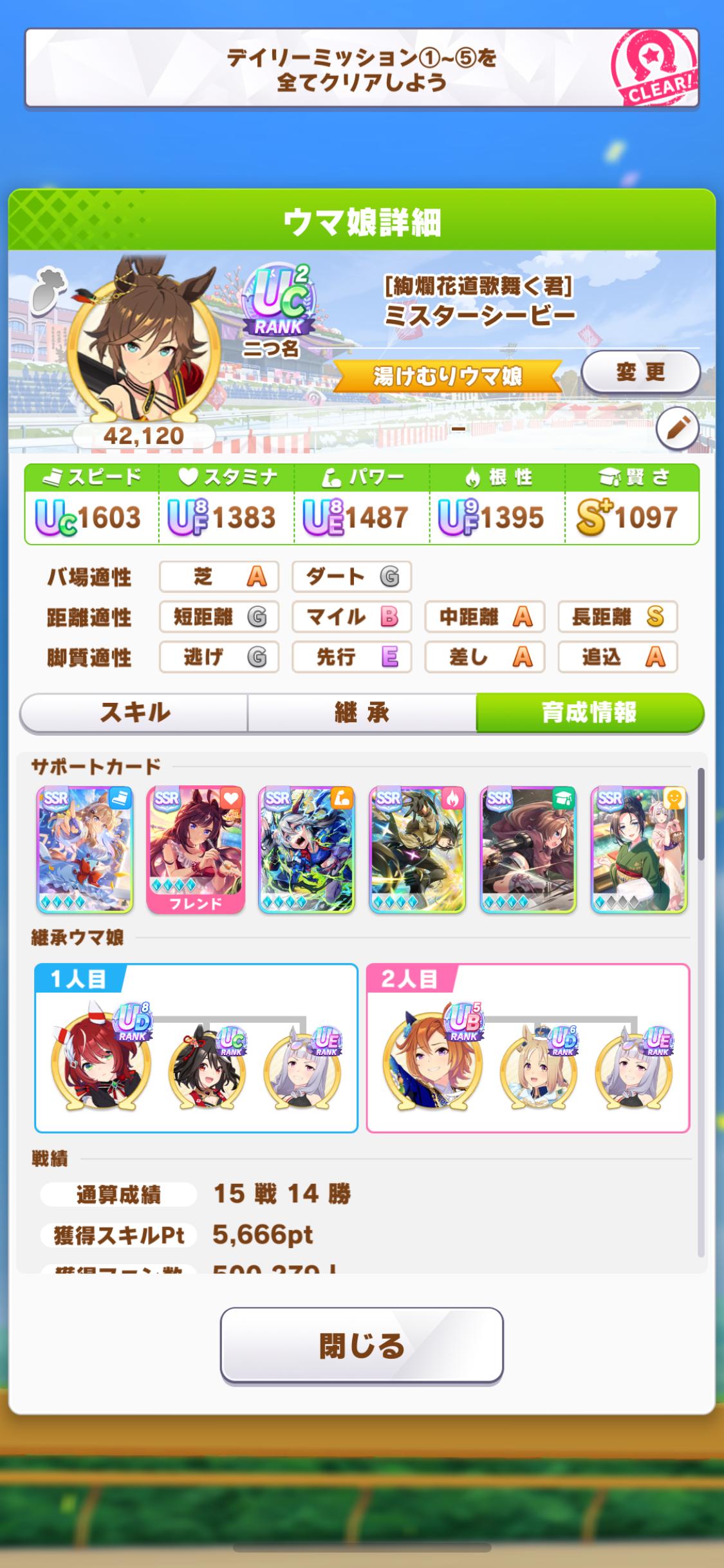
Task: Switch to the 継承 tab
Action: 362,713
